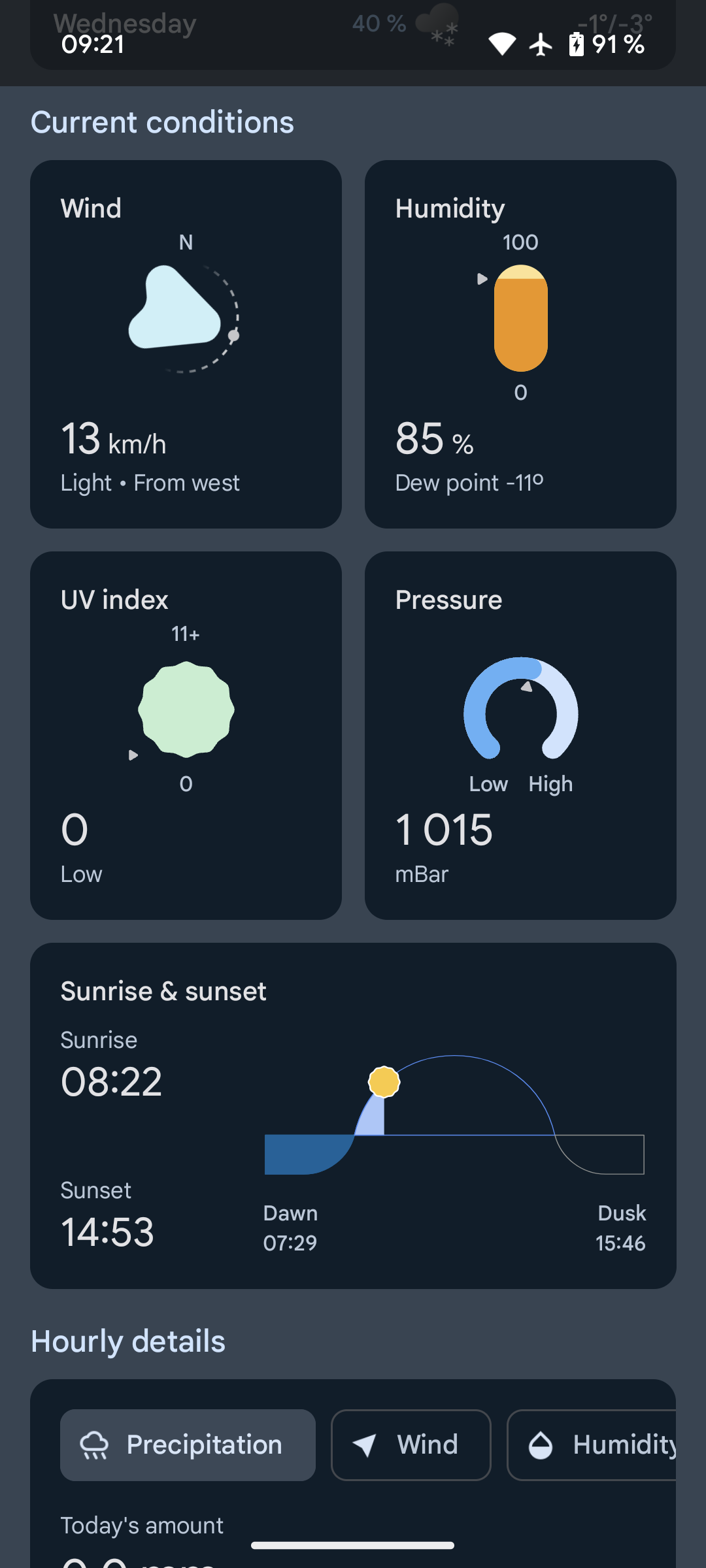The width and height of the screenshot is (706, 1568).
Task: Tap the Wednesday forecast row
Action: (x=353, y=34)
